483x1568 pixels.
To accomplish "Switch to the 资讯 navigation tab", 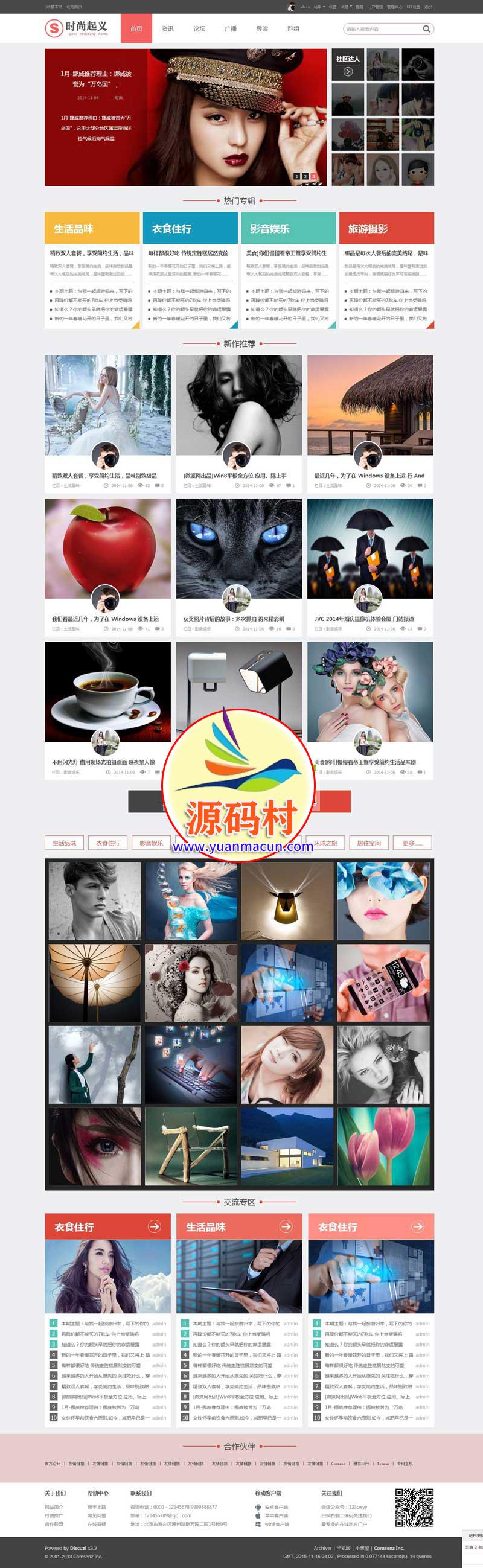I will pyautogui.click(x=167, y=28).
